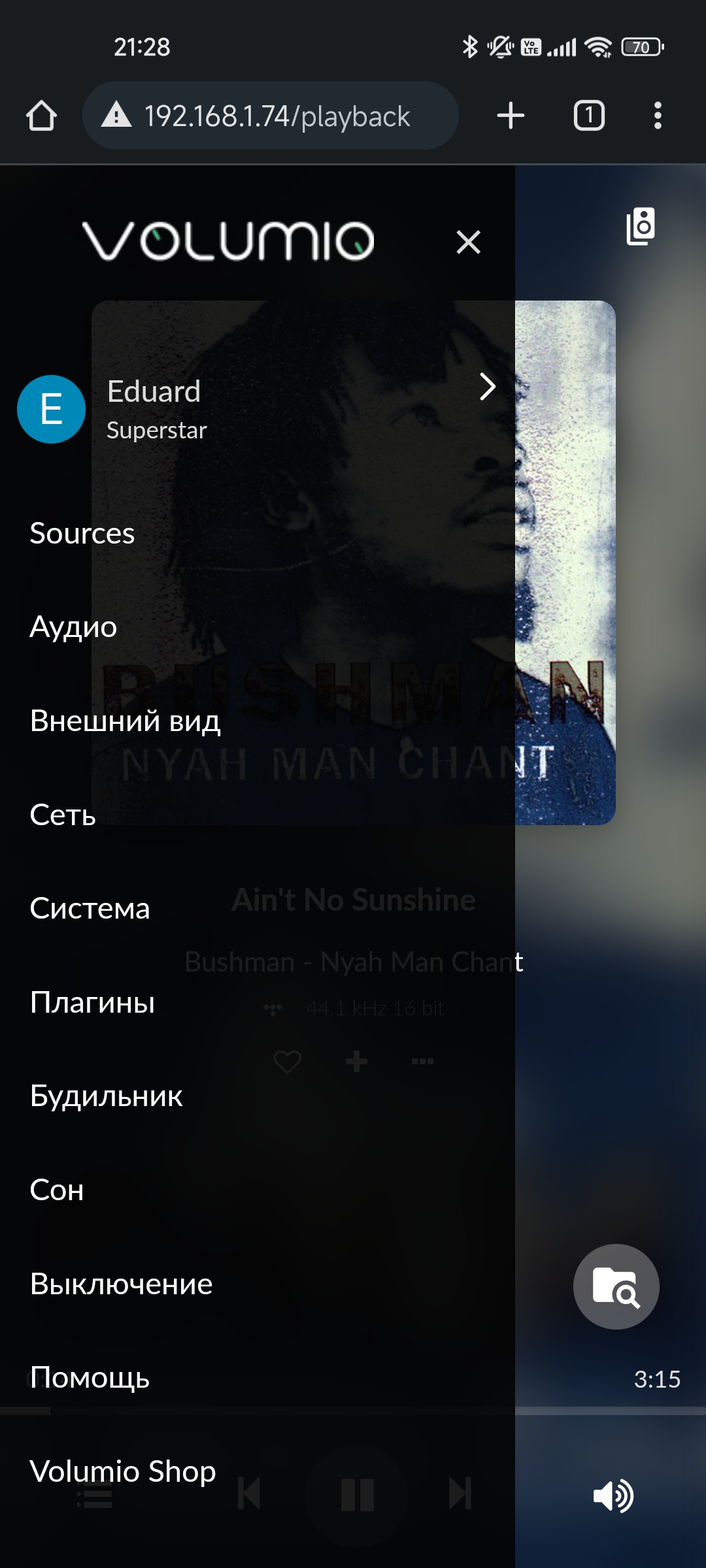This screenshot has height=1568, width=706.
Task: Open a new browser tab
Action: pos(511,116)
